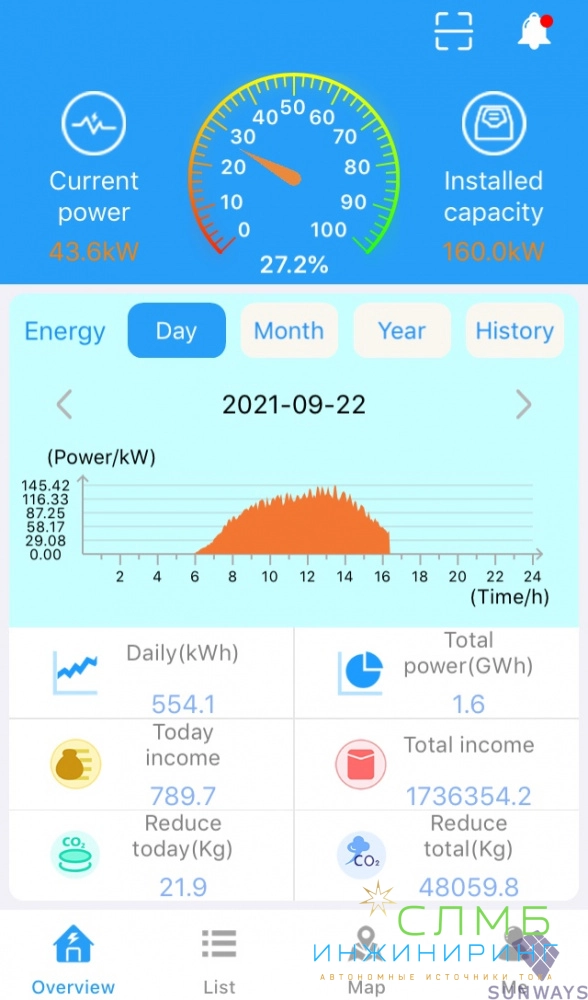Go to the previous day's chart
Viewport: 588px width, 1000px height.
pyautogui.click(x=64, y=404)
